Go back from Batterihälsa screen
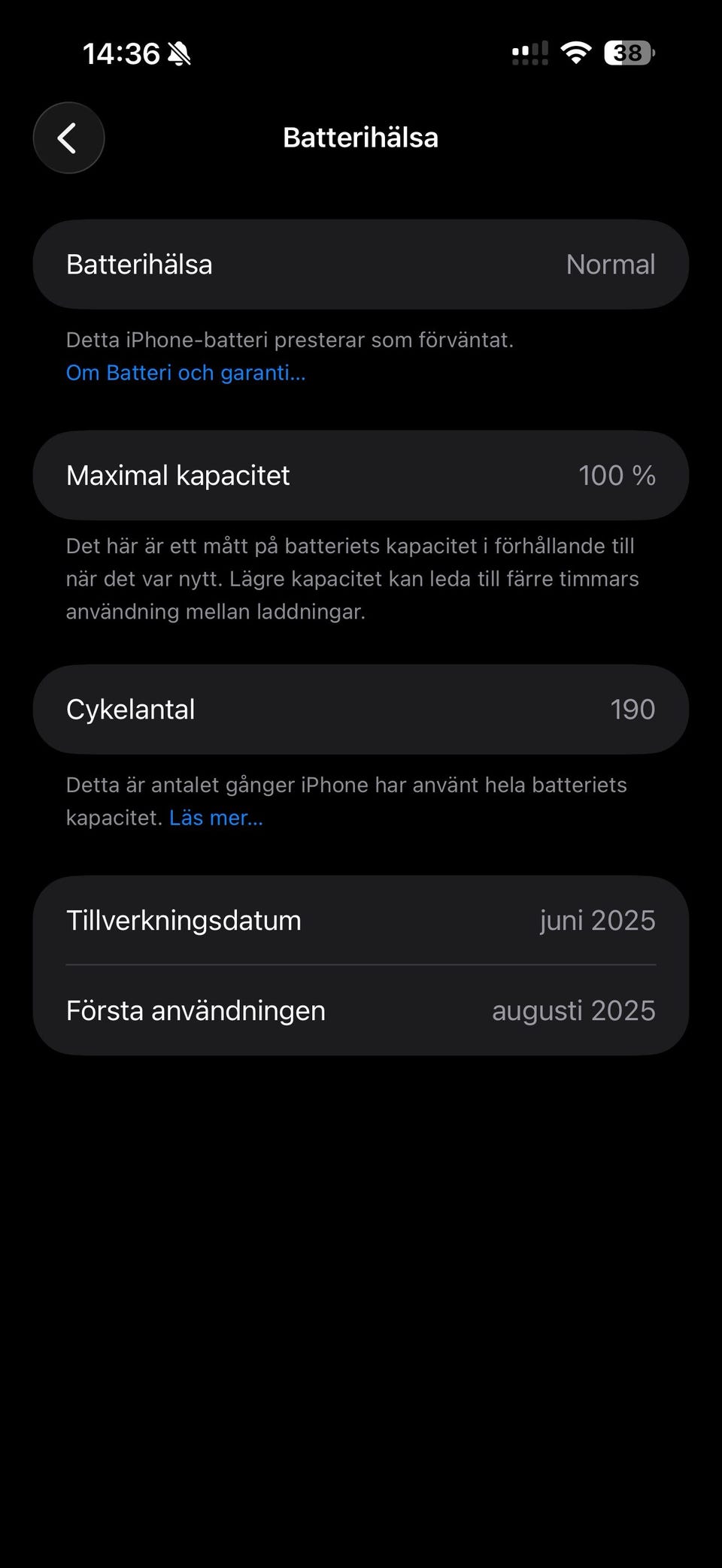This screenshot has height=1568, width=722. pyautogui.click(x=68, y=138)
